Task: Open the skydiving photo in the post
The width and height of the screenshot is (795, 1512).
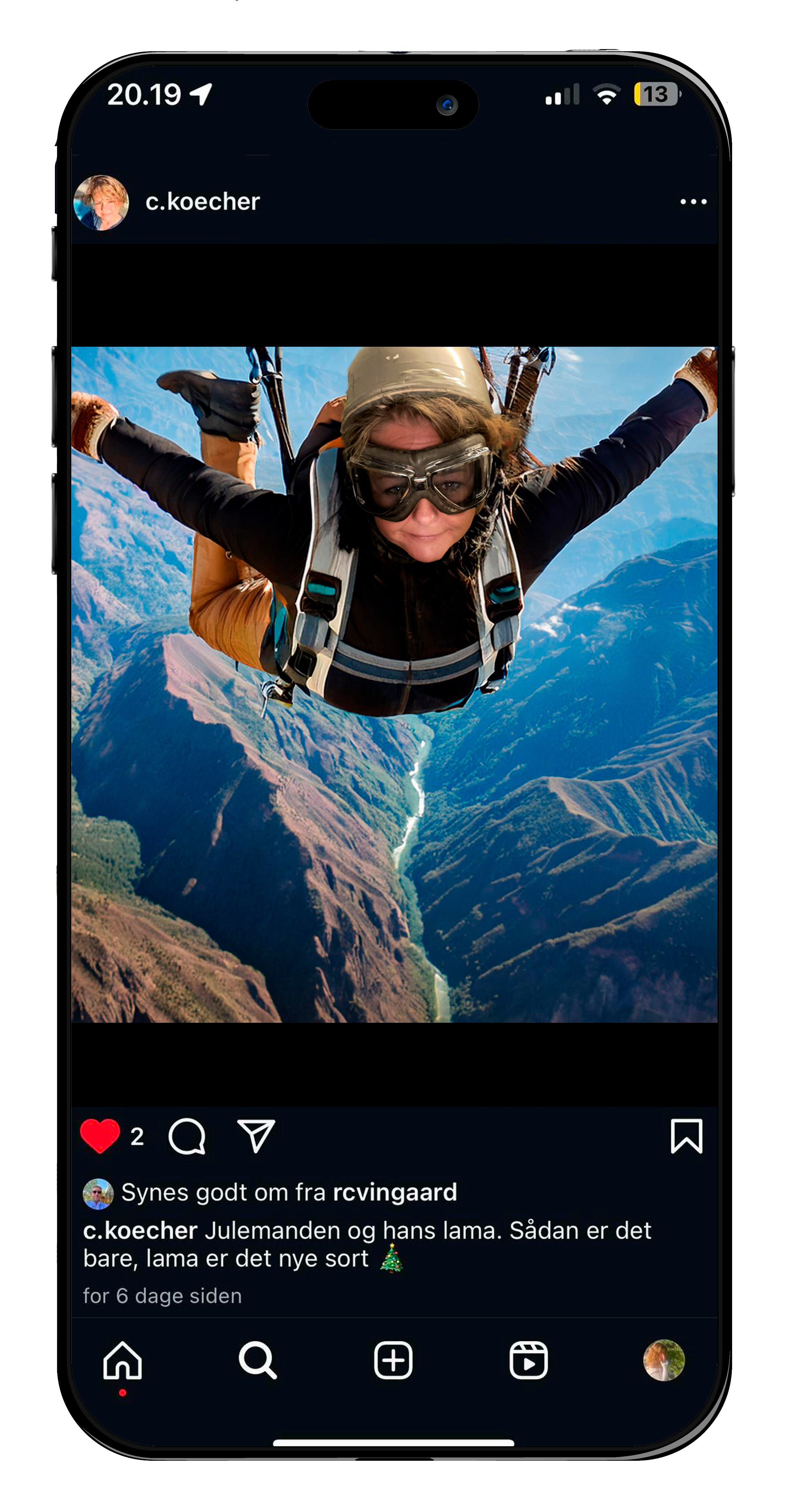Action: click(394, 684)
